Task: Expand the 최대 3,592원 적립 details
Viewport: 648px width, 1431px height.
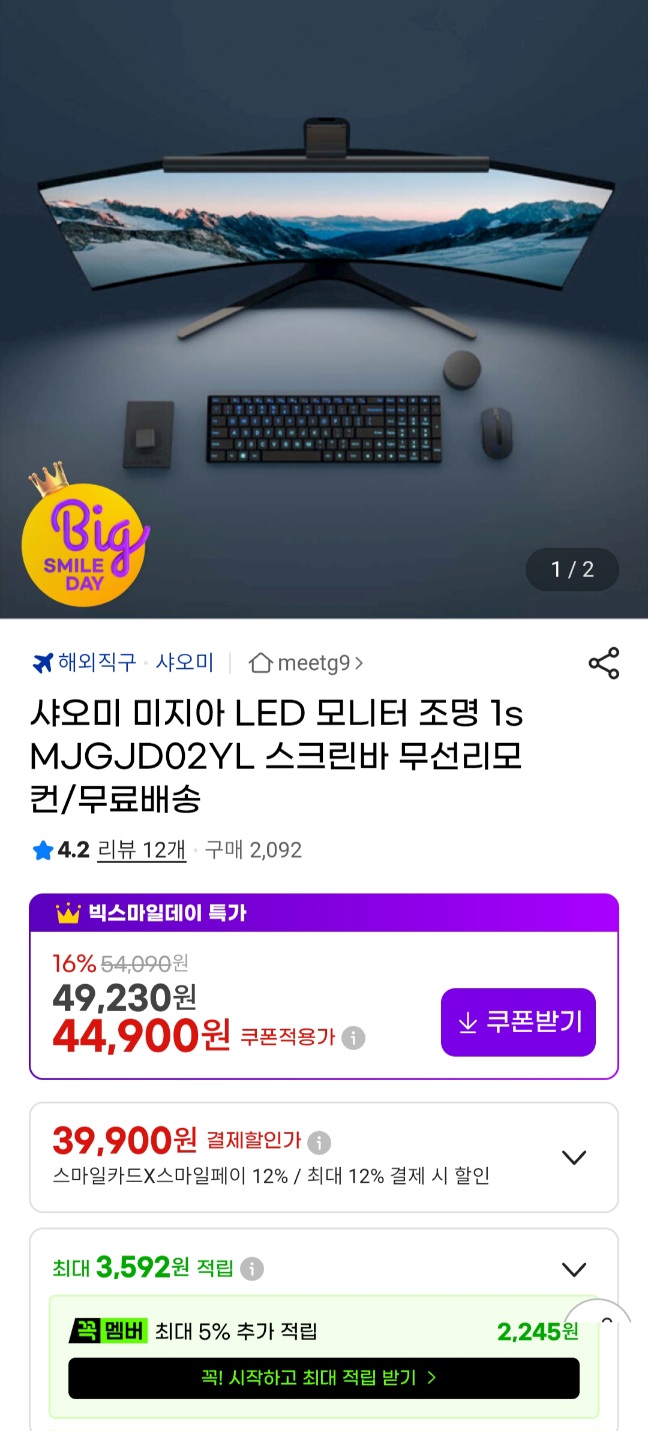Action: coord(574,1269)
